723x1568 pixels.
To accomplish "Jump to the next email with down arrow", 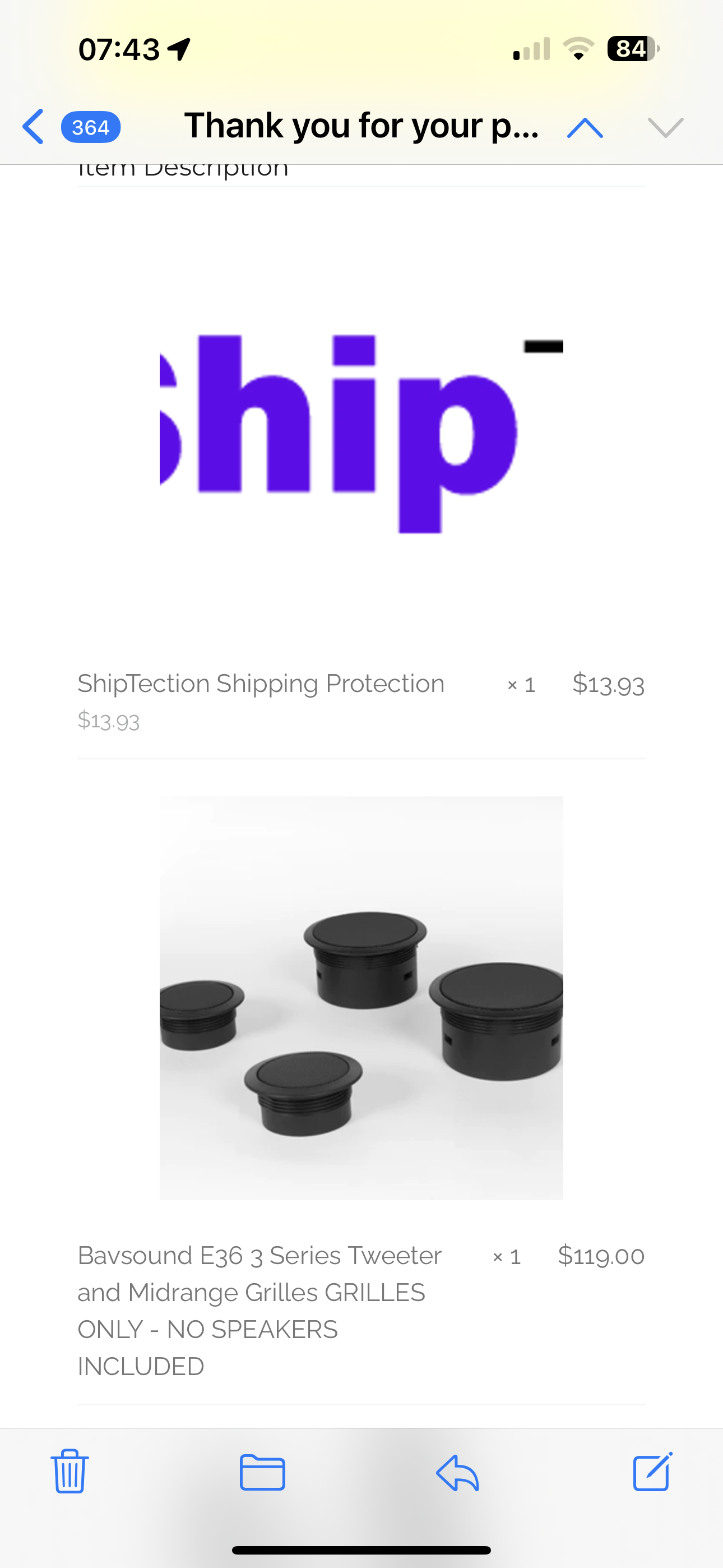I will tap(666, 127).
